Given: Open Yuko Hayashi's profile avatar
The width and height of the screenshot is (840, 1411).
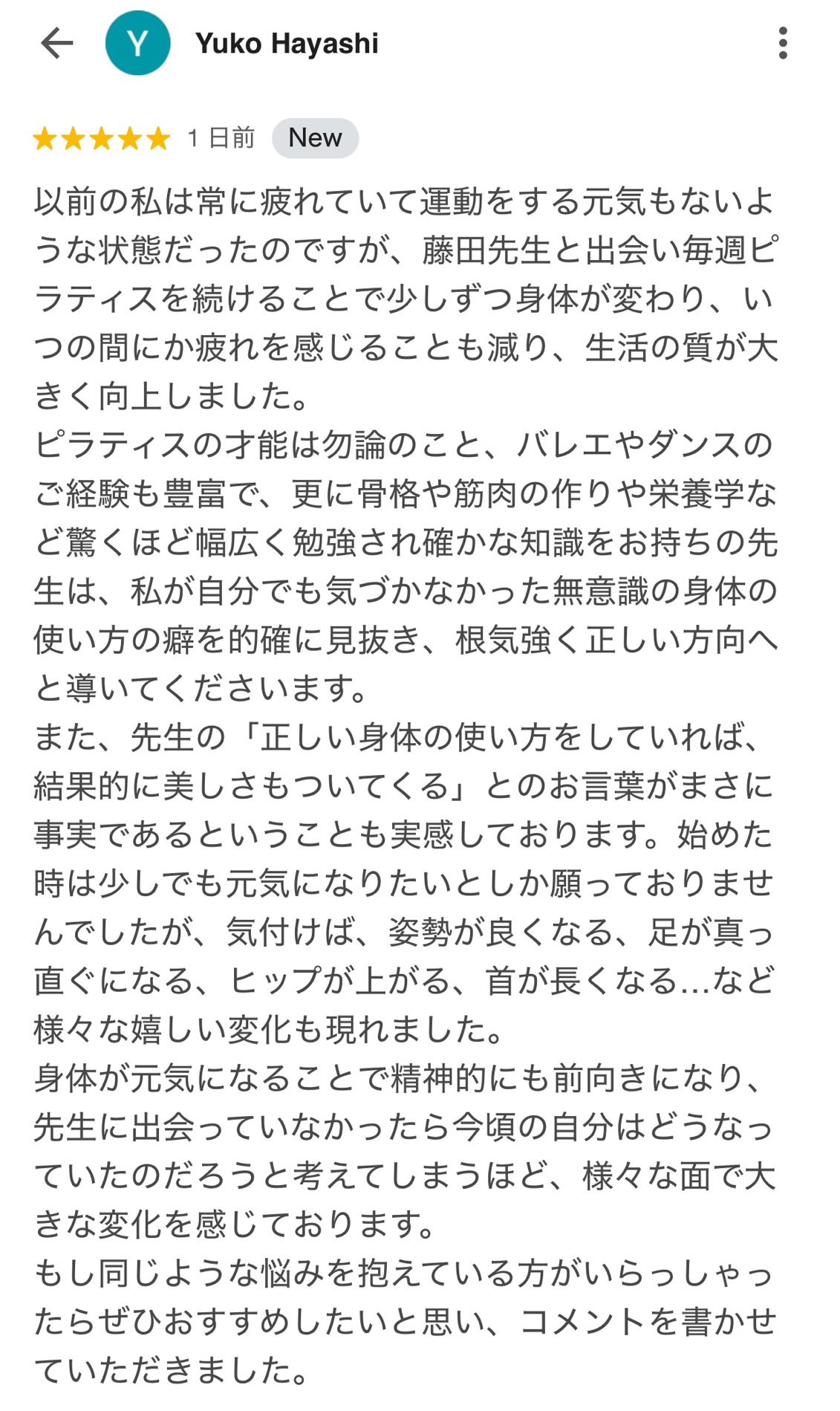Looking at the screenshot, I should (x=137, y=43).
